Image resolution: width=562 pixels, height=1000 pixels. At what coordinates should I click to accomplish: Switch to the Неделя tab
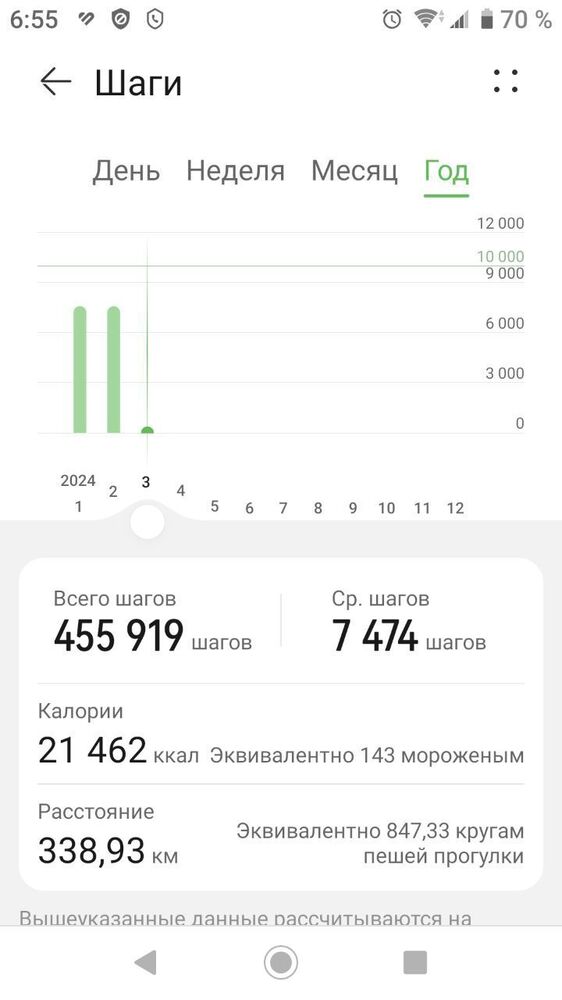(235, 171)
